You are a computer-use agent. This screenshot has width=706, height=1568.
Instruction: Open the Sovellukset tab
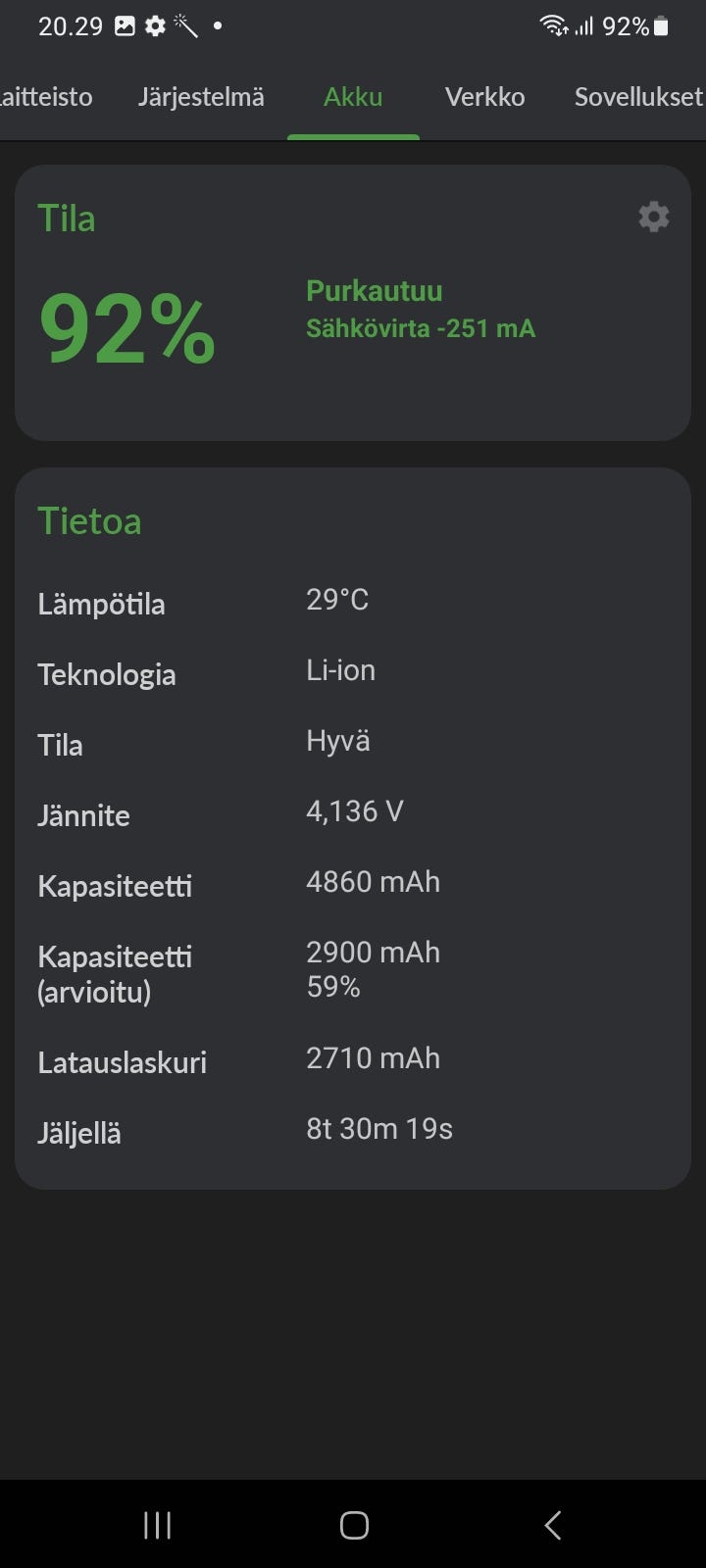(637, 96)
